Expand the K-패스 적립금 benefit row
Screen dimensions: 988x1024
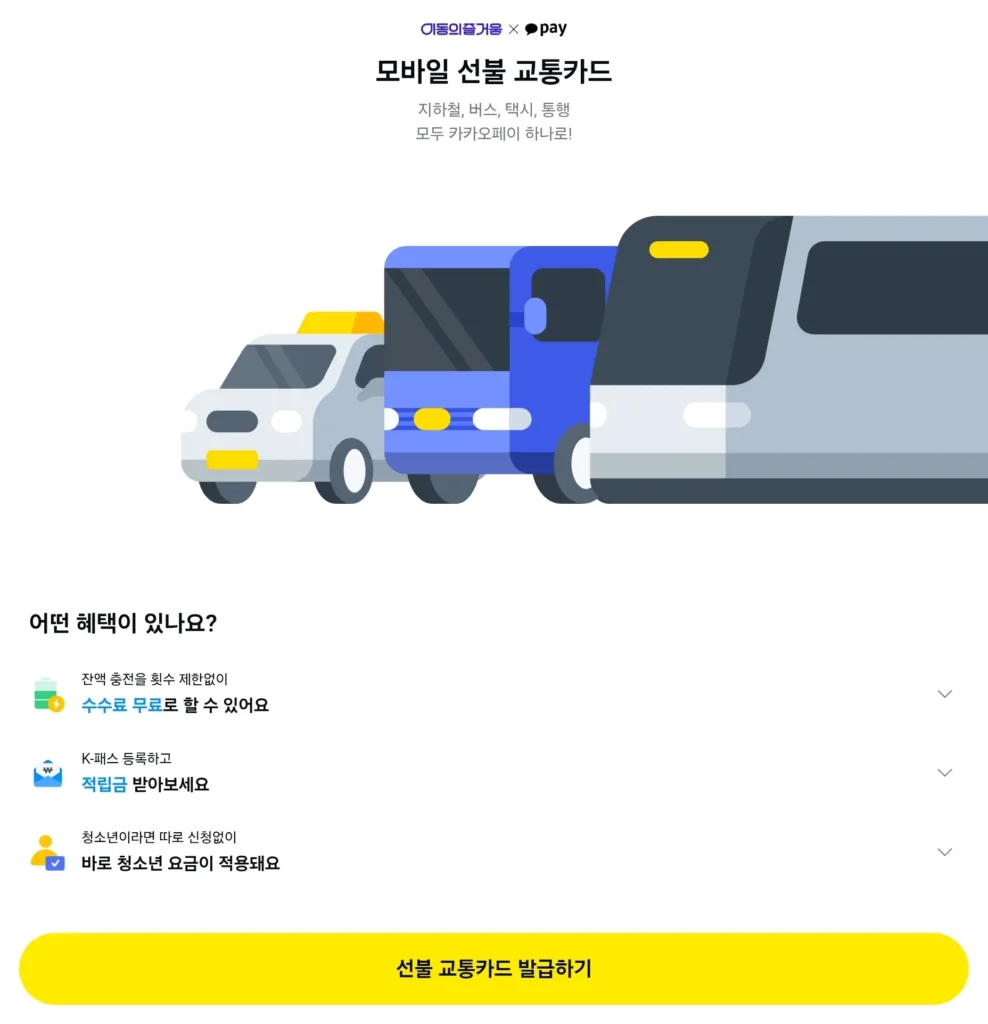pyautogui.click(x=944, y=773)
